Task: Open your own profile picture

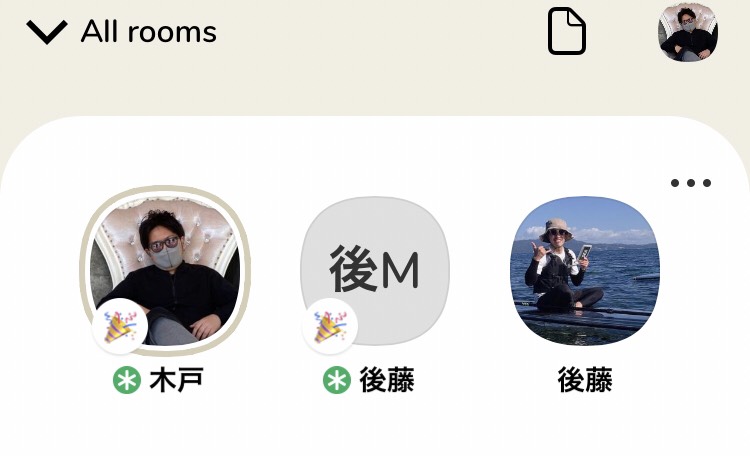Action: coord(688,32)
